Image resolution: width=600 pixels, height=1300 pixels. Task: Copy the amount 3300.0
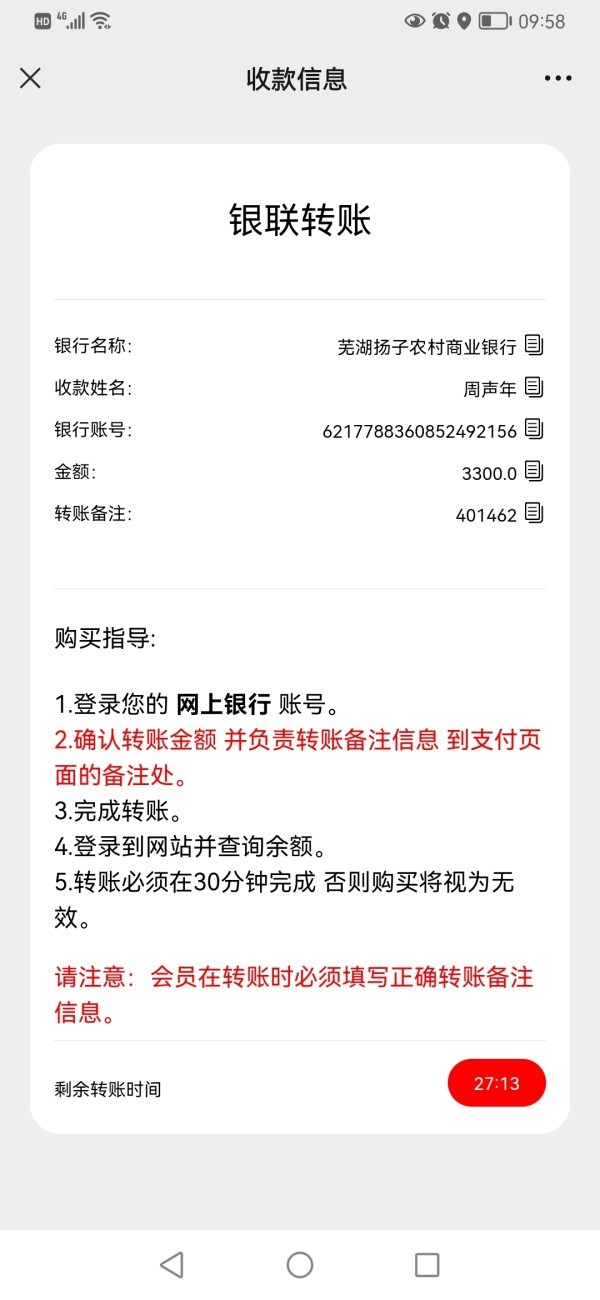(534, 472)
